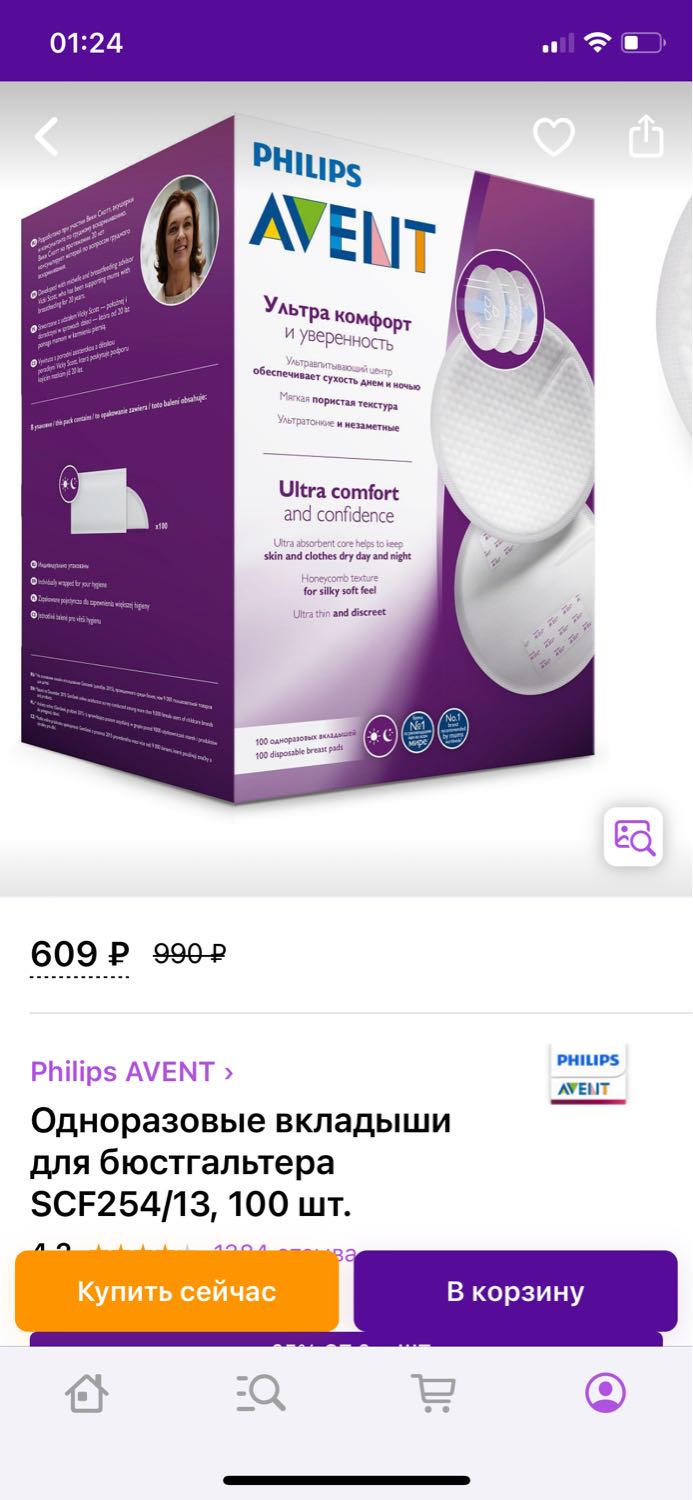Viewport: 693px width, 1500px height.
Task: Add product to favorites with heart icon
Action: [553, 137]
